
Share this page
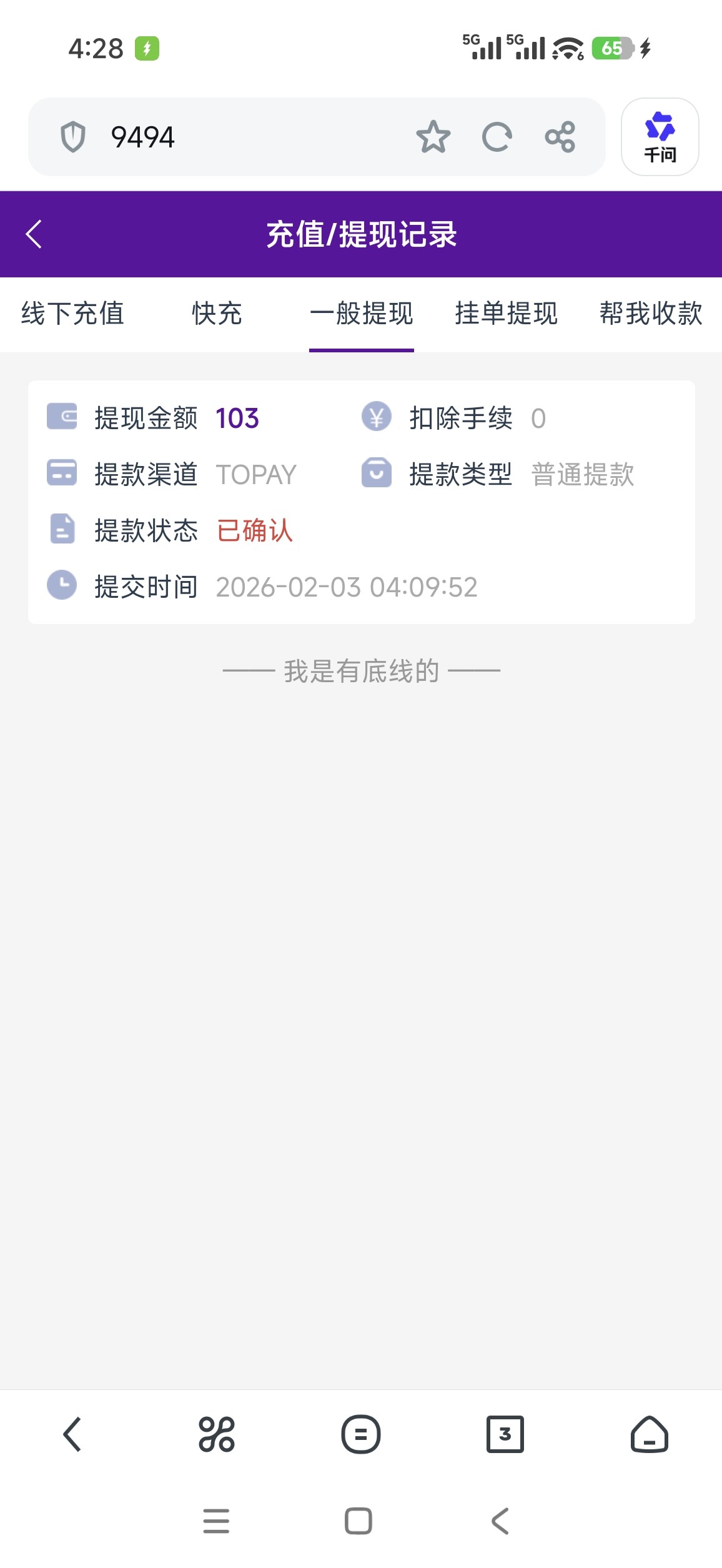coord(560,137)
